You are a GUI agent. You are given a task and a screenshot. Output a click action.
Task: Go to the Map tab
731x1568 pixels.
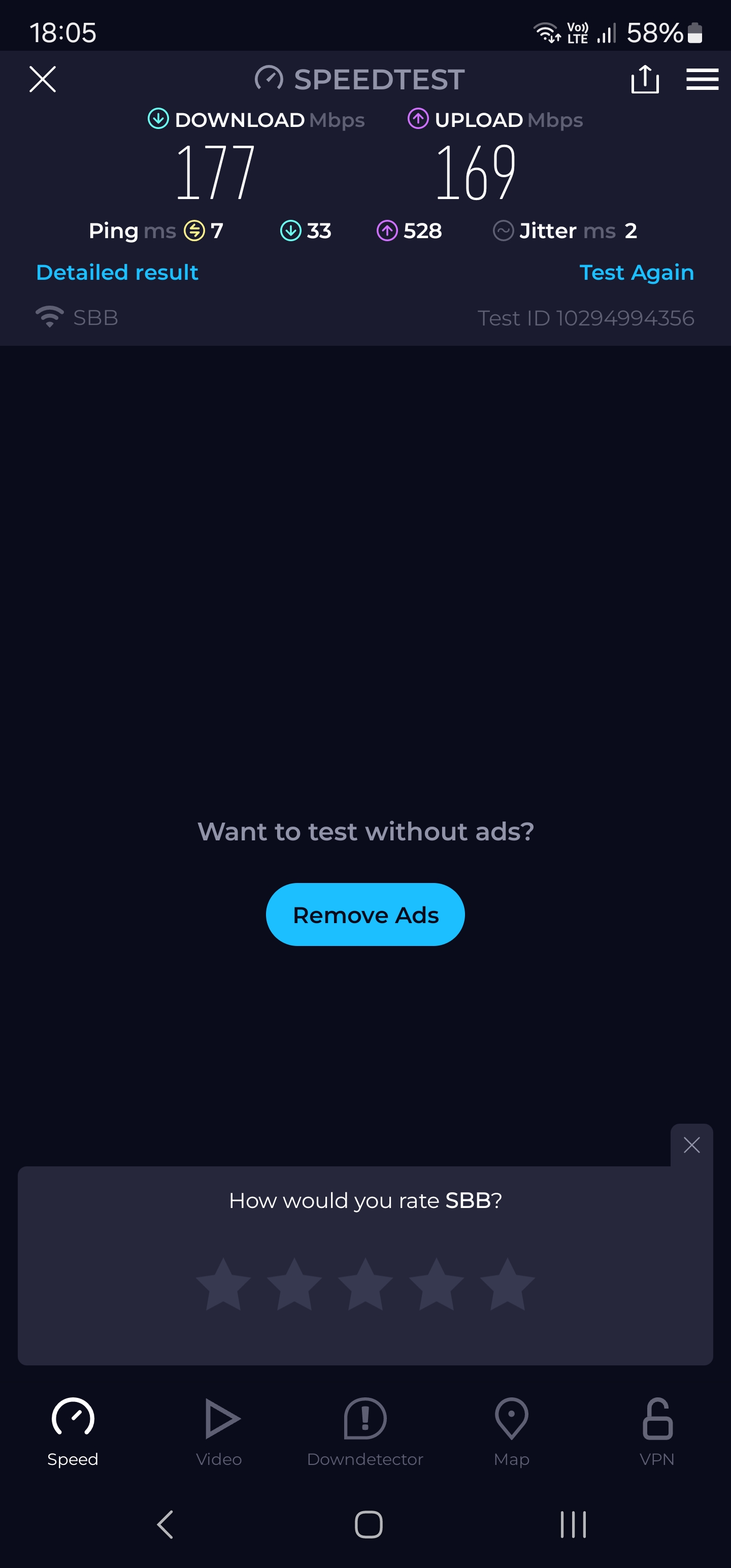click(x=511, y=1431)
